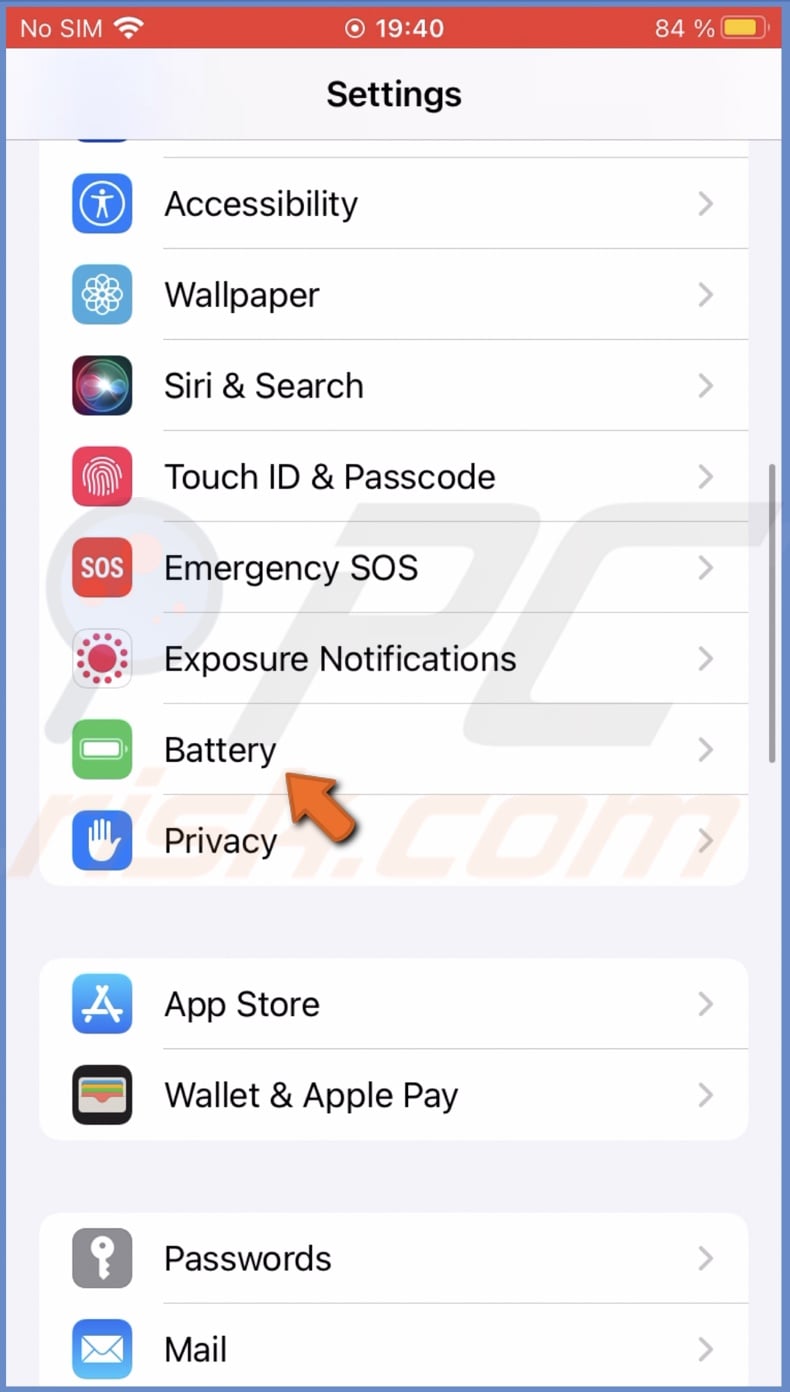The width and height of the screenshot is (790, 1392).
Task: Select the Emergency SOS row
Action: point(394,568)
